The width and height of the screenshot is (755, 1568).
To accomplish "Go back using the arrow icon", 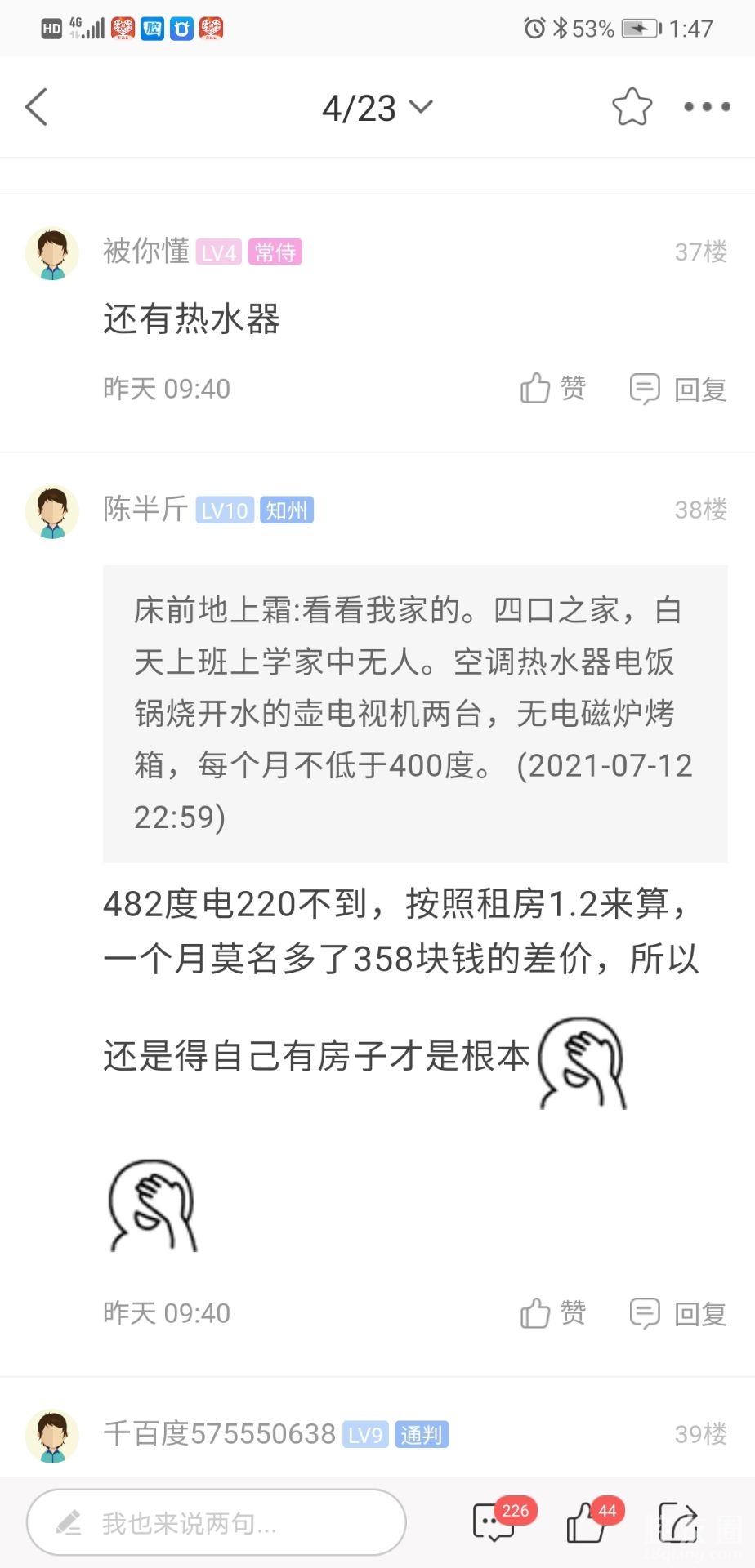I will (37, 107).
